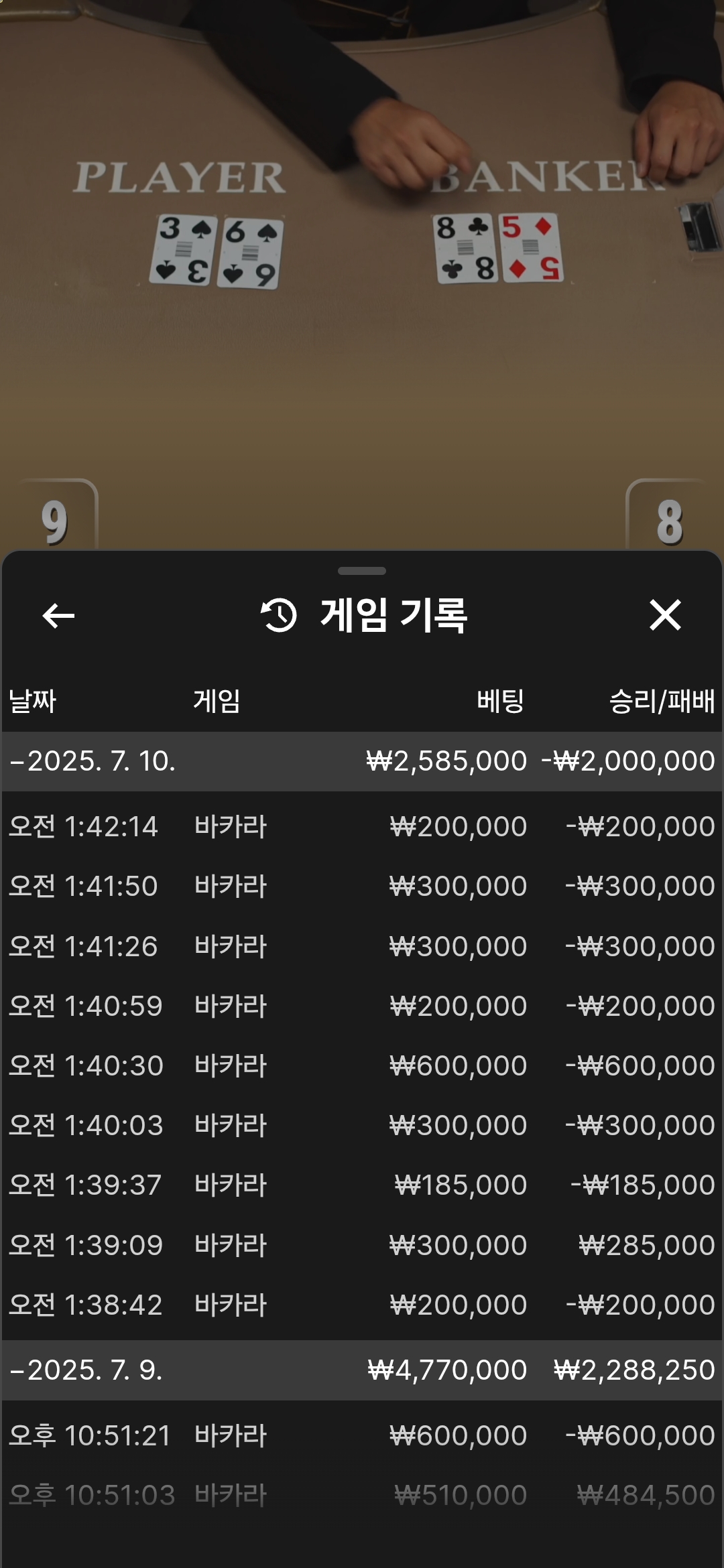Collapse the 2025. 7. 10. date group
The image size is (724, 1568).
pos(362,761)
